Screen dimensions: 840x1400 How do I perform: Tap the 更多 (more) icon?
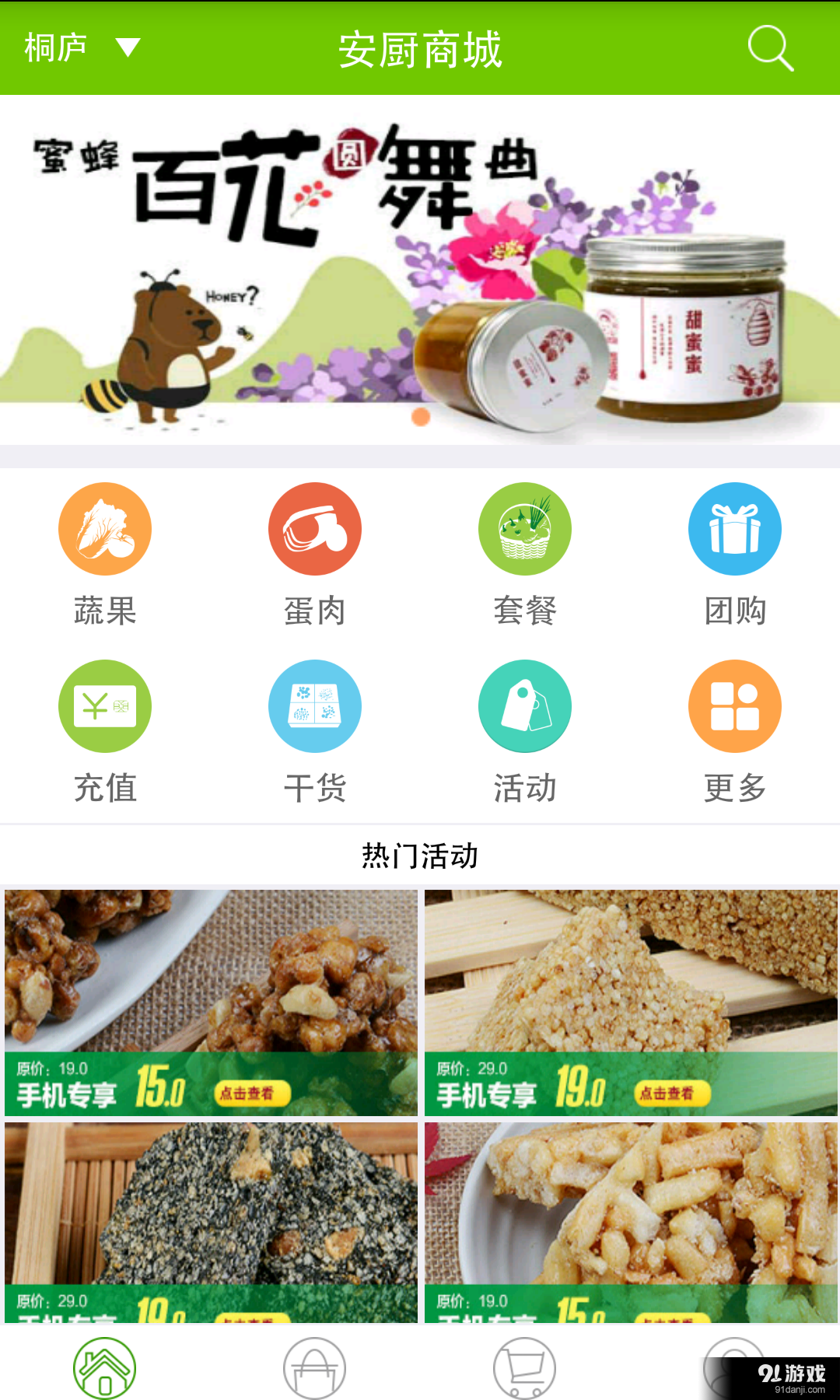[x=735, y=706]
